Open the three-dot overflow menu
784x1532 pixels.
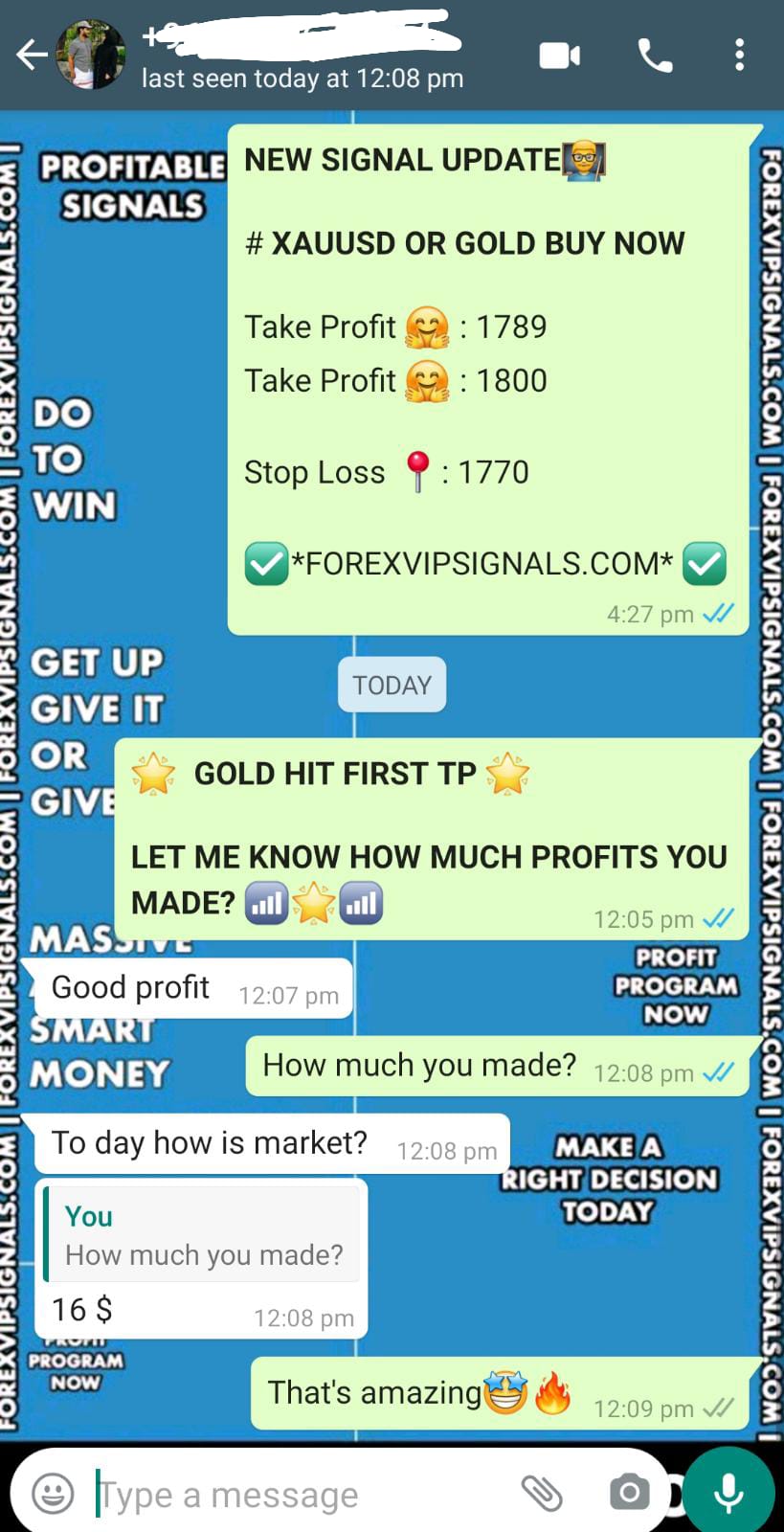(739, 56)
